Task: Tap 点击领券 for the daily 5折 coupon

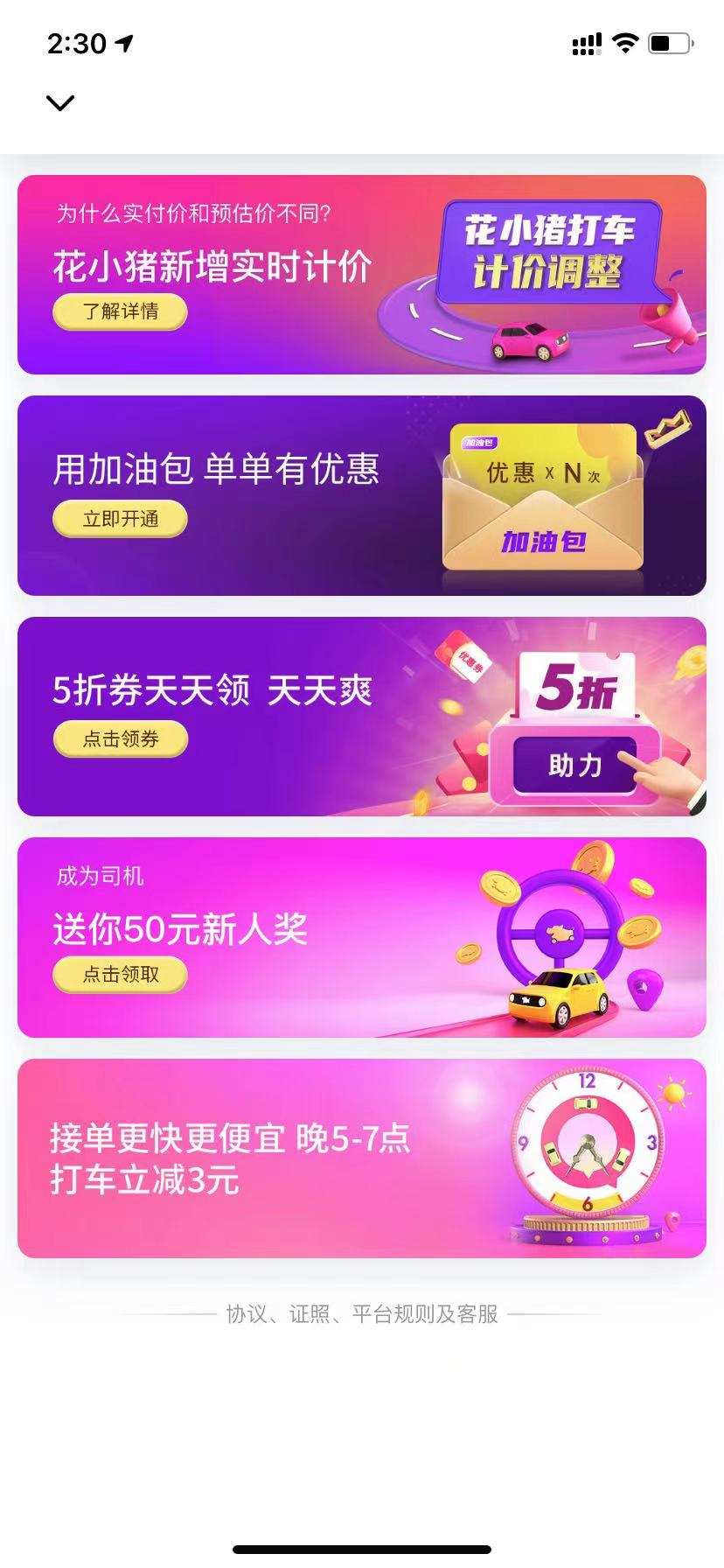Action: (121, 739)
